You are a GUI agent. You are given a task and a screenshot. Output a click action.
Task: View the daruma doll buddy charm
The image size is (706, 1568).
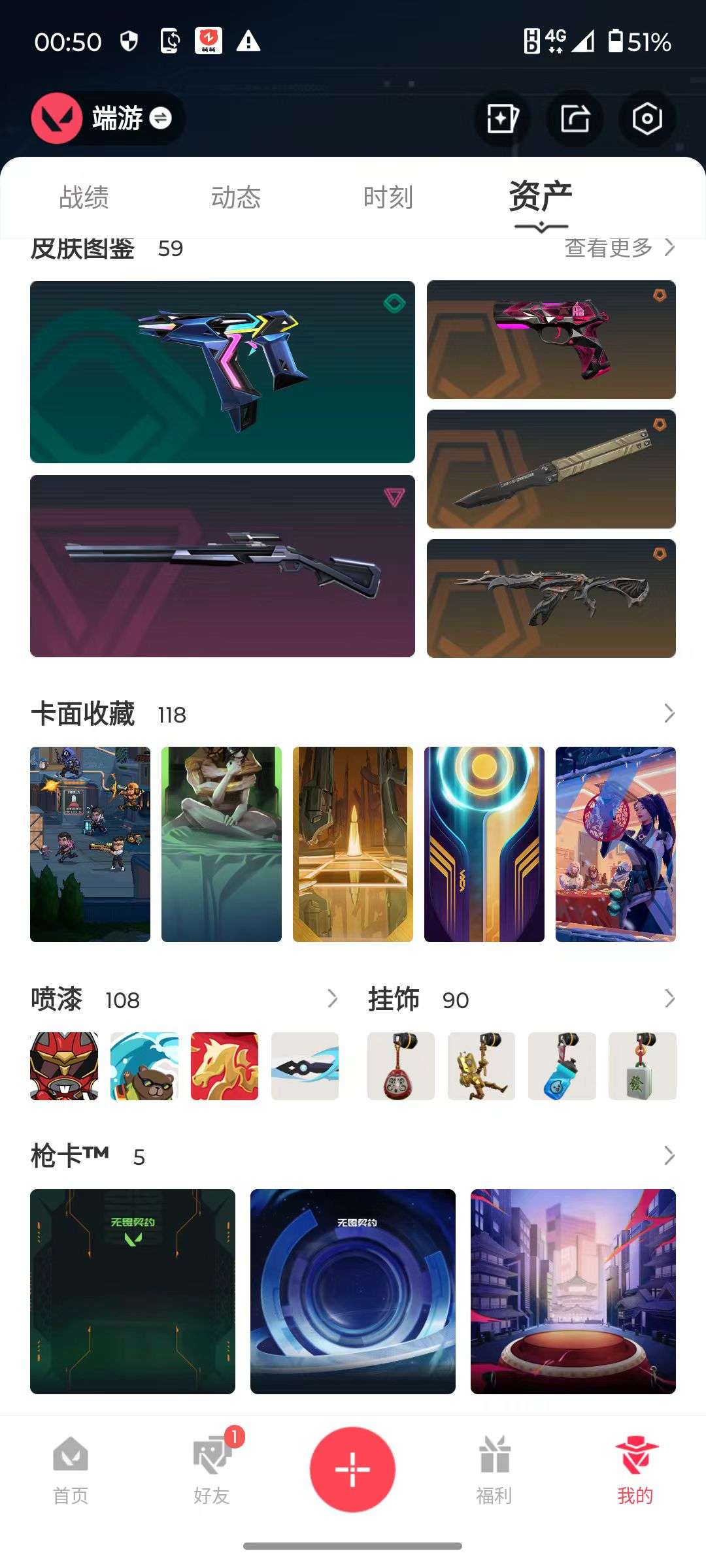click(x=401, y=1064)
